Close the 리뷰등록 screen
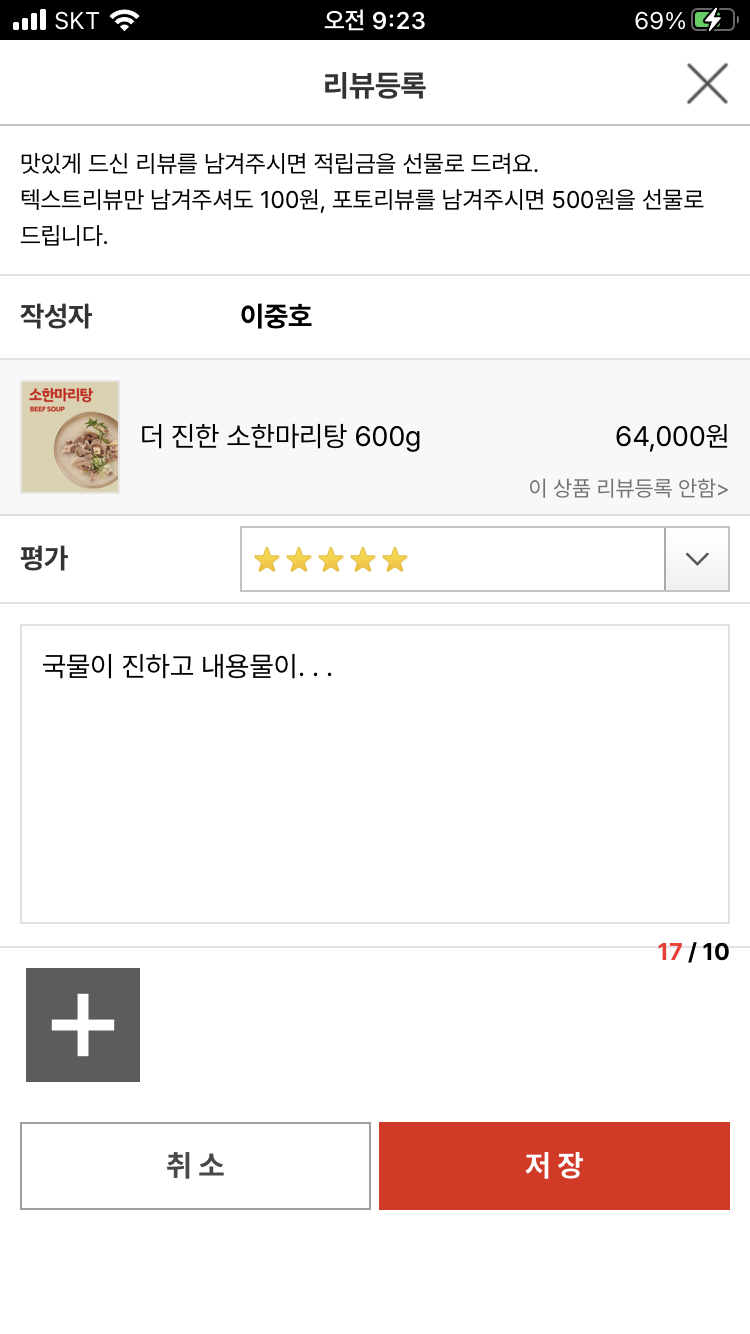The image size is (750, 1334). (x=707, y=84)
